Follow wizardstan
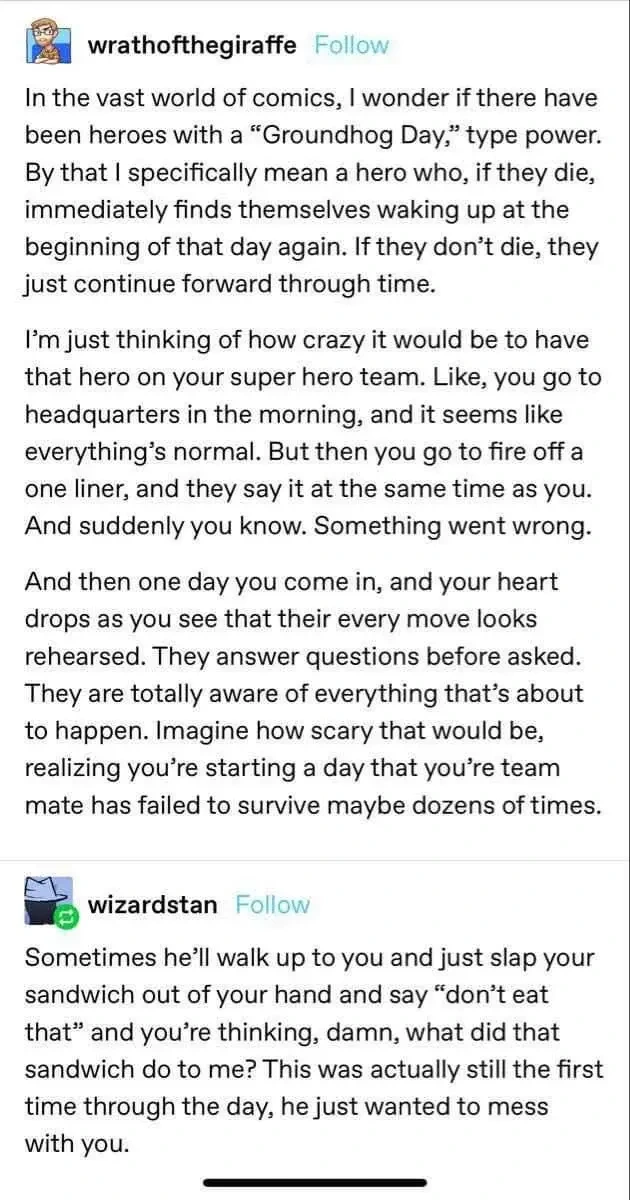The width and height of the screenshot is (630, 1200). [x=273, y=905]
